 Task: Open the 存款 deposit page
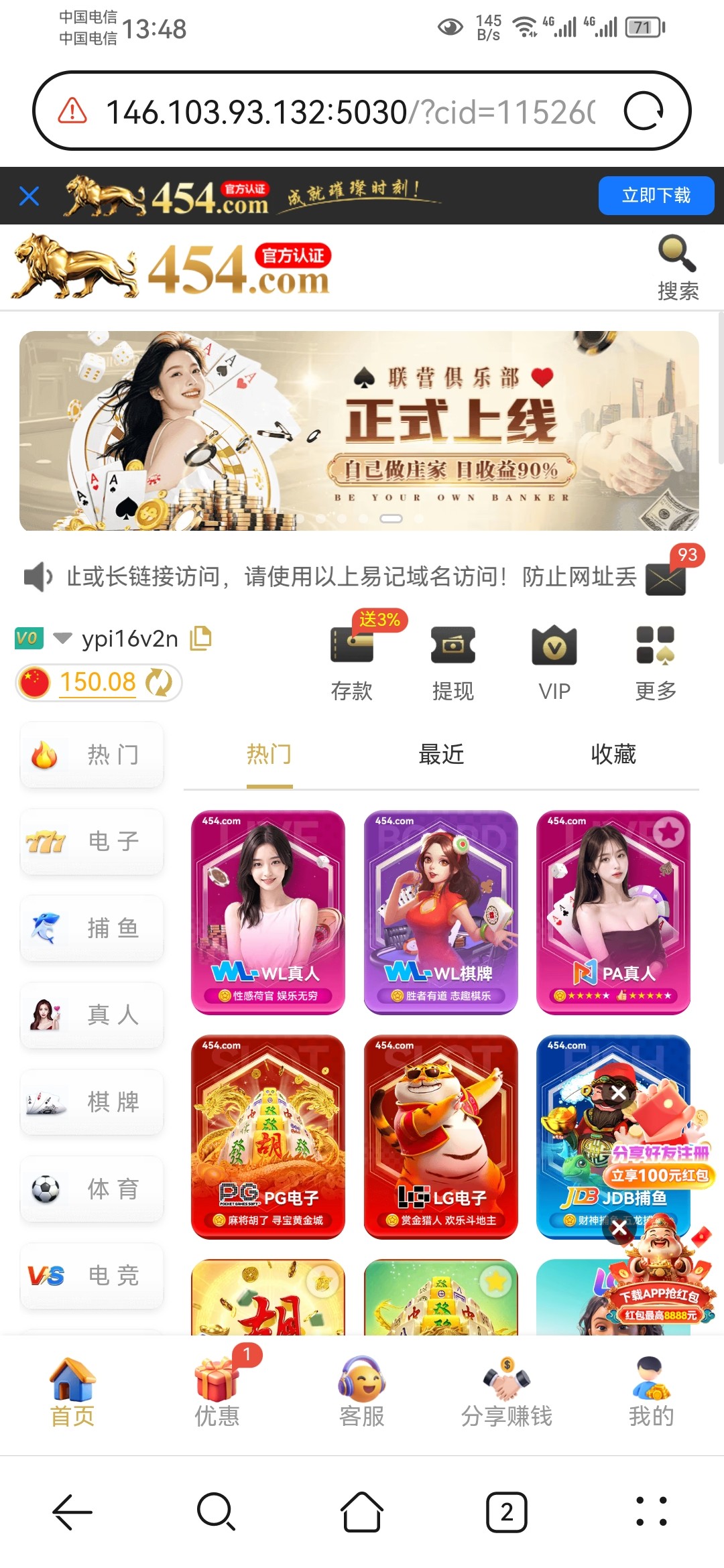click(352, 661)
